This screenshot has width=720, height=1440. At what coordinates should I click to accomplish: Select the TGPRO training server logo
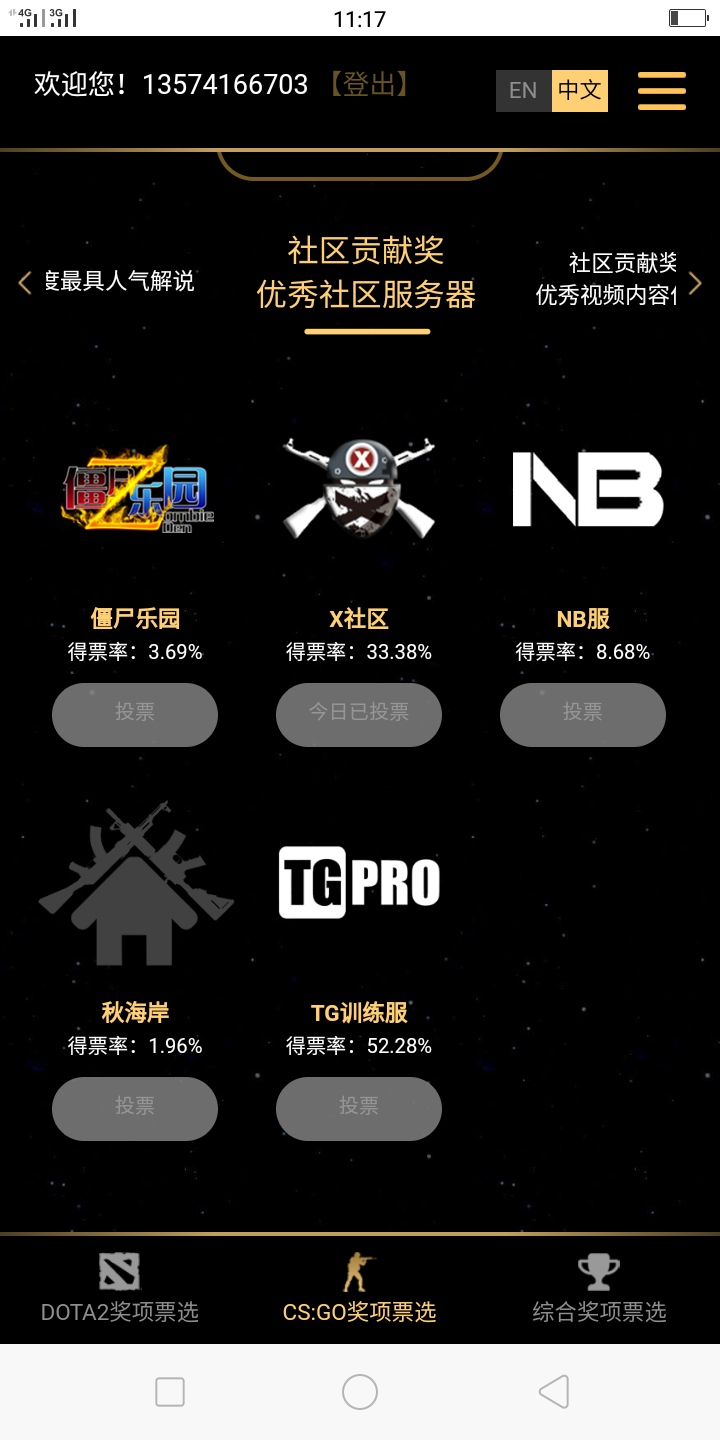[358, 880]
